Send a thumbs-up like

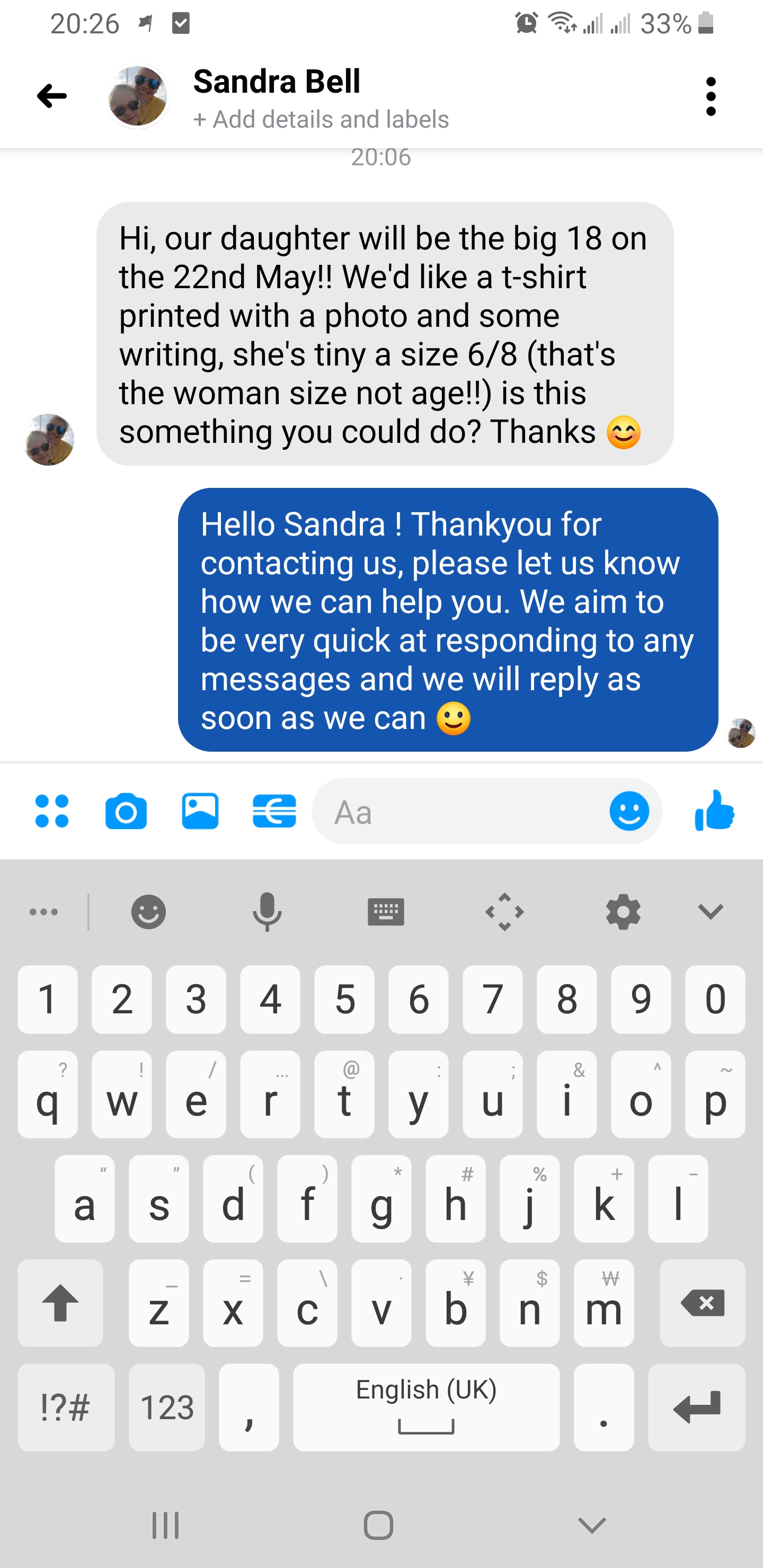tap(714, 810)
